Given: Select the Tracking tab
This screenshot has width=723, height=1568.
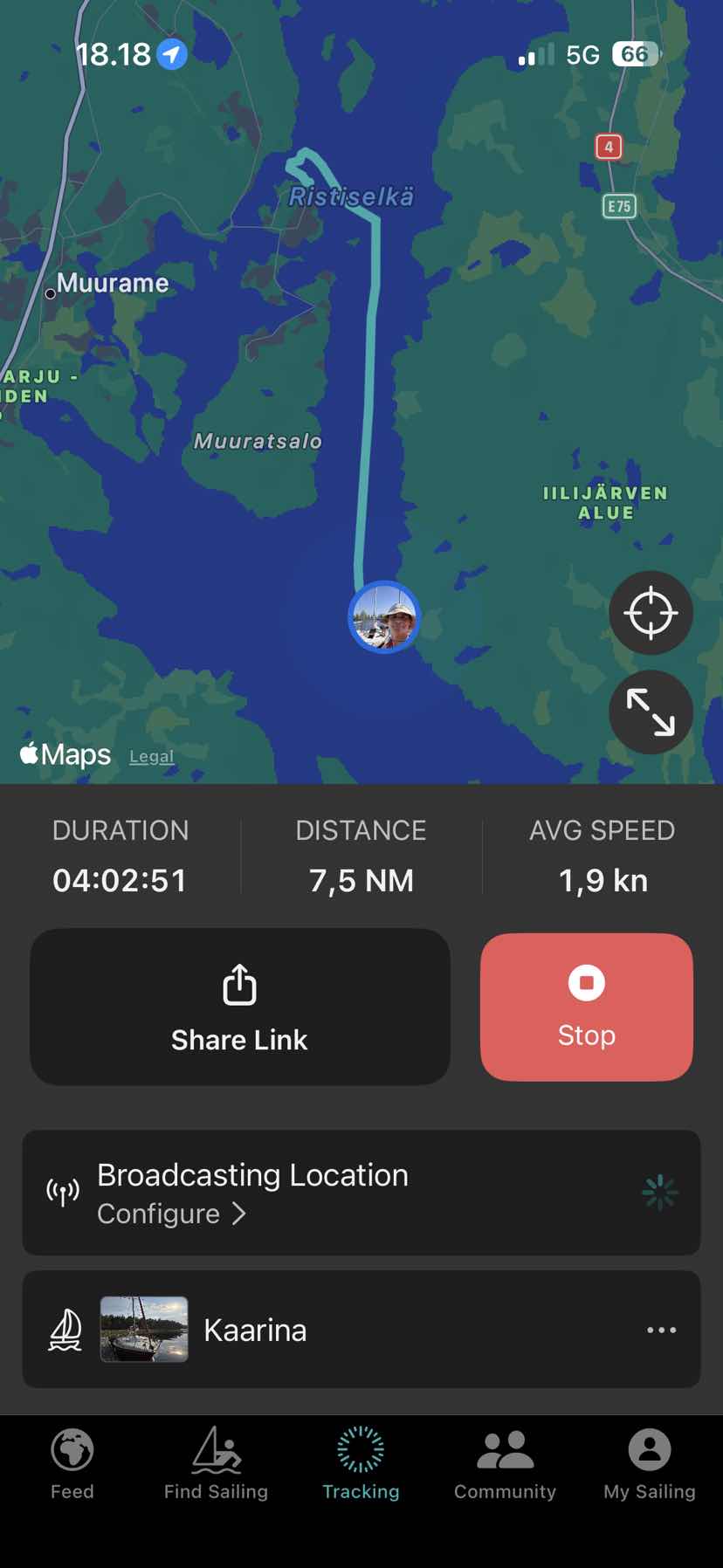Looking at the screenshot, I should 361,1465.
